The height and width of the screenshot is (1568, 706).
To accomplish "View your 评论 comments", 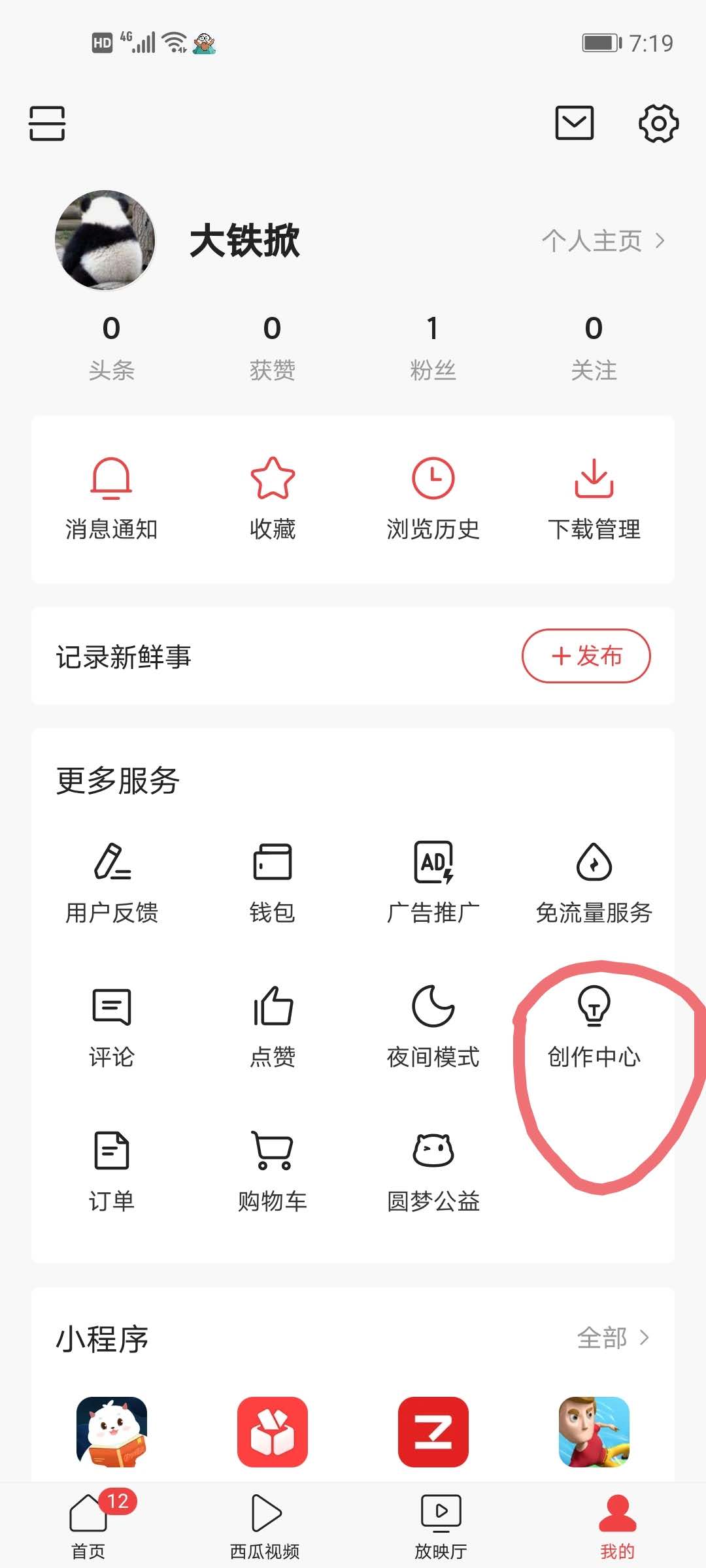I will point(112,1026).
